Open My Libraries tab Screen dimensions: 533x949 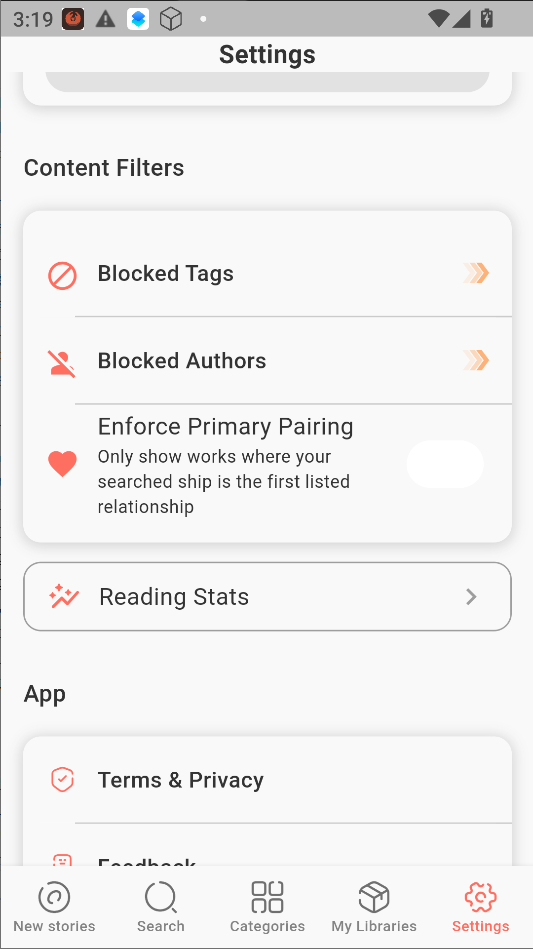click(374, 907)
